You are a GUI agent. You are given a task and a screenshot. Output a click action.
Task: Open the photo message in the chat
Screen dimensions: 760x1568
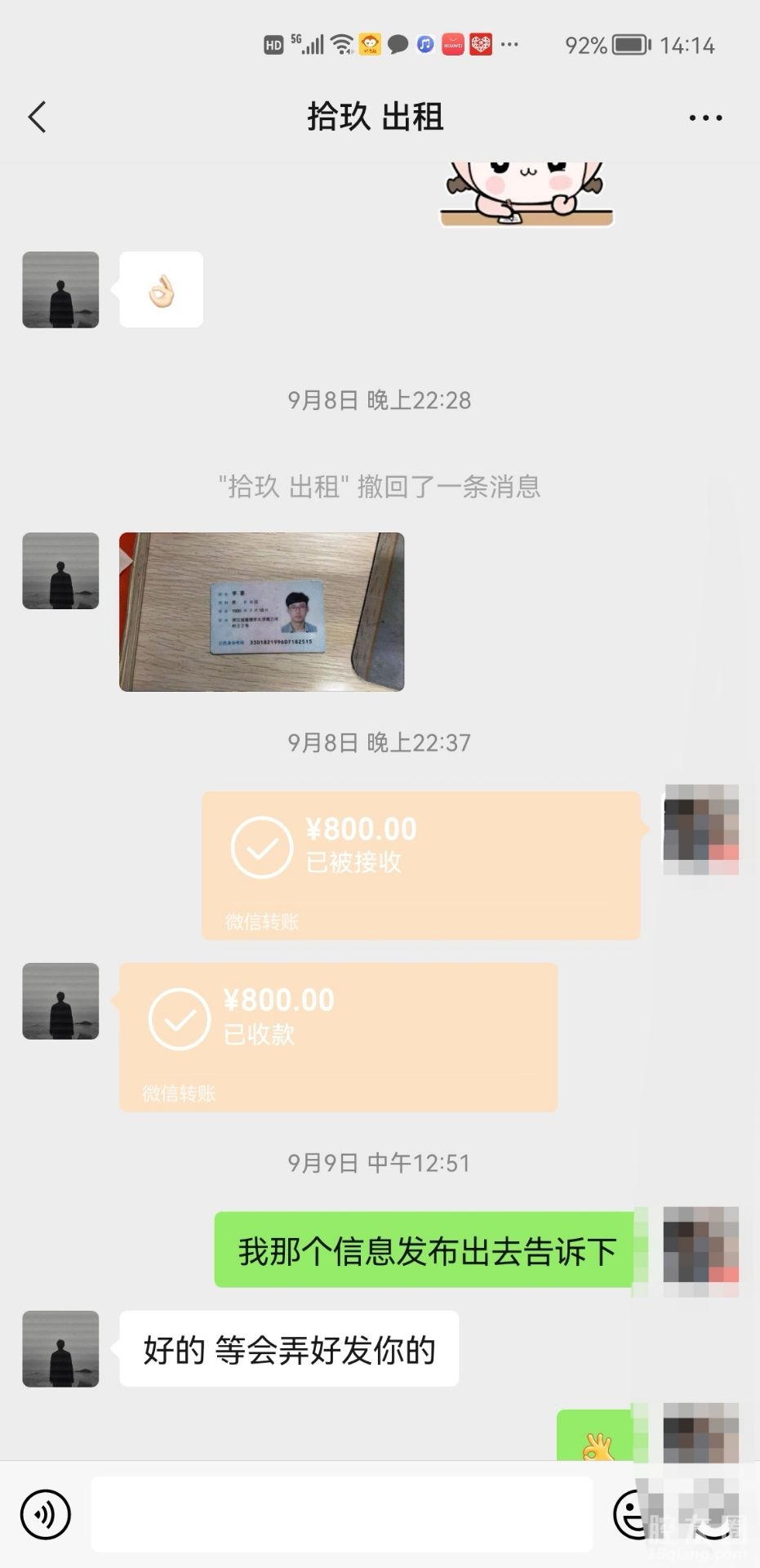tap(261, 612)
